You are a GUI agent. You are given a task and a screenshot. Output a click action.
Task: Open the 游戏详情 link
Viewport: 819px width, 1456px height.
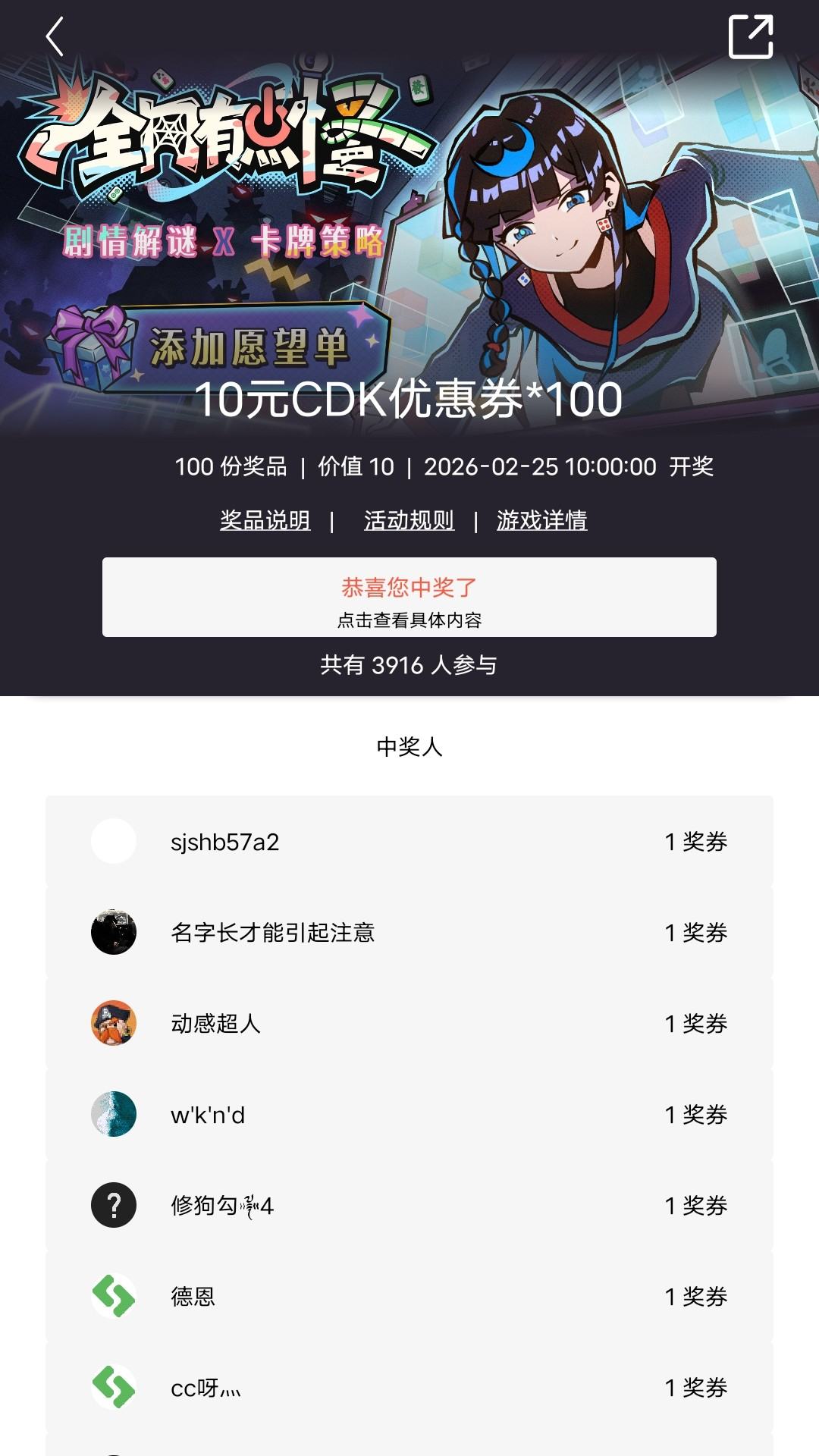[541, 520]
